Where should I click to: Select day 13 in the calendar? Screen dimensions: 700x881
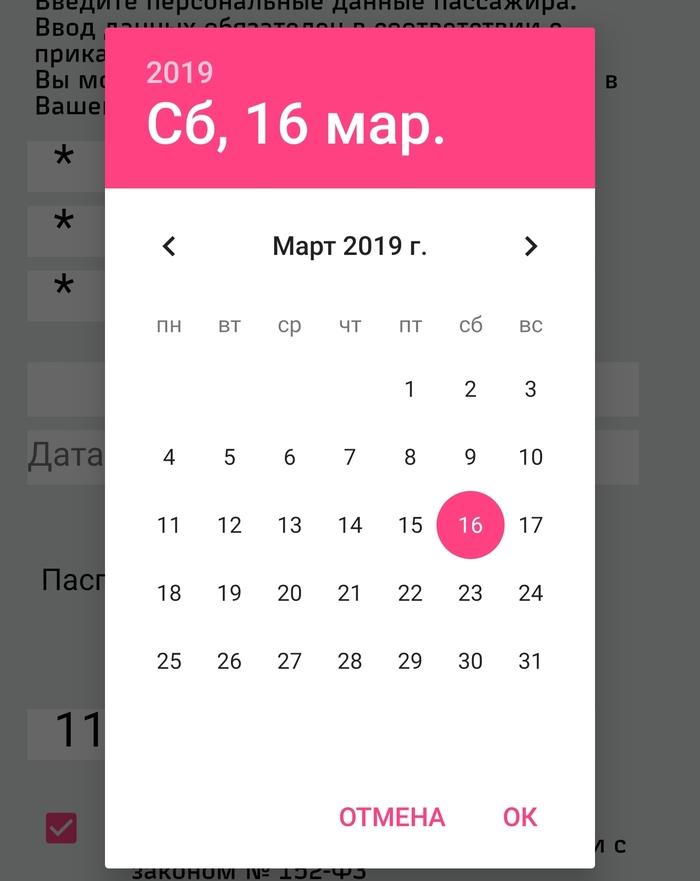tap(290, 525)
